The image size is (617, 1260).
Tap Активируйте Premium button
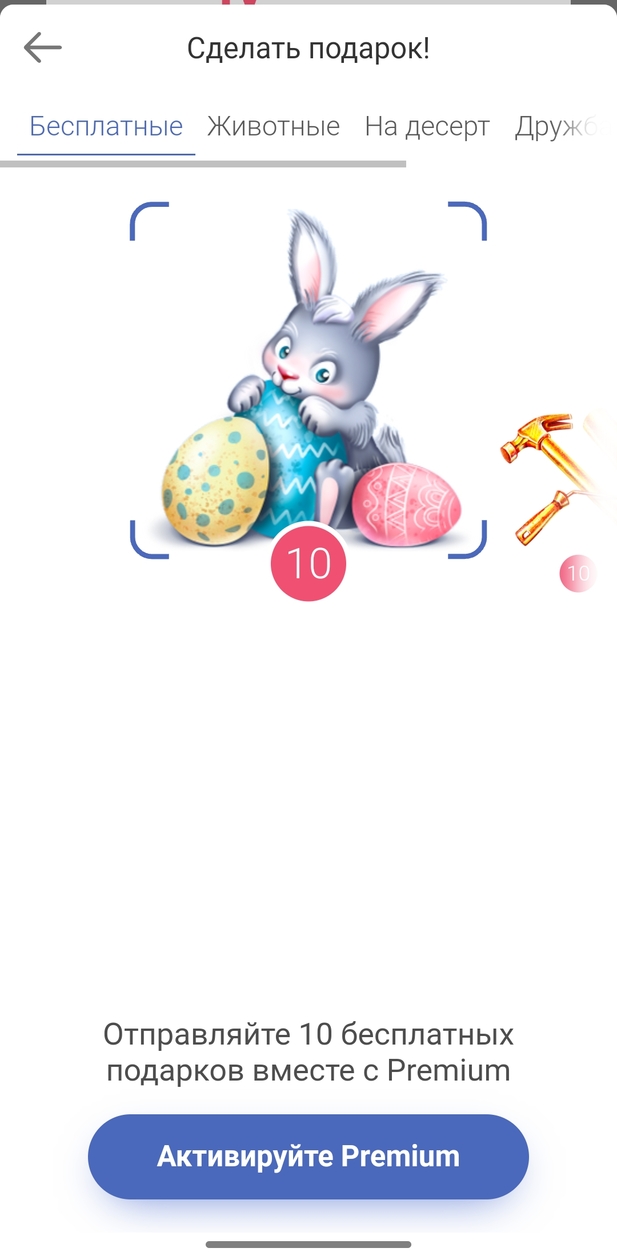point(308,1156)
